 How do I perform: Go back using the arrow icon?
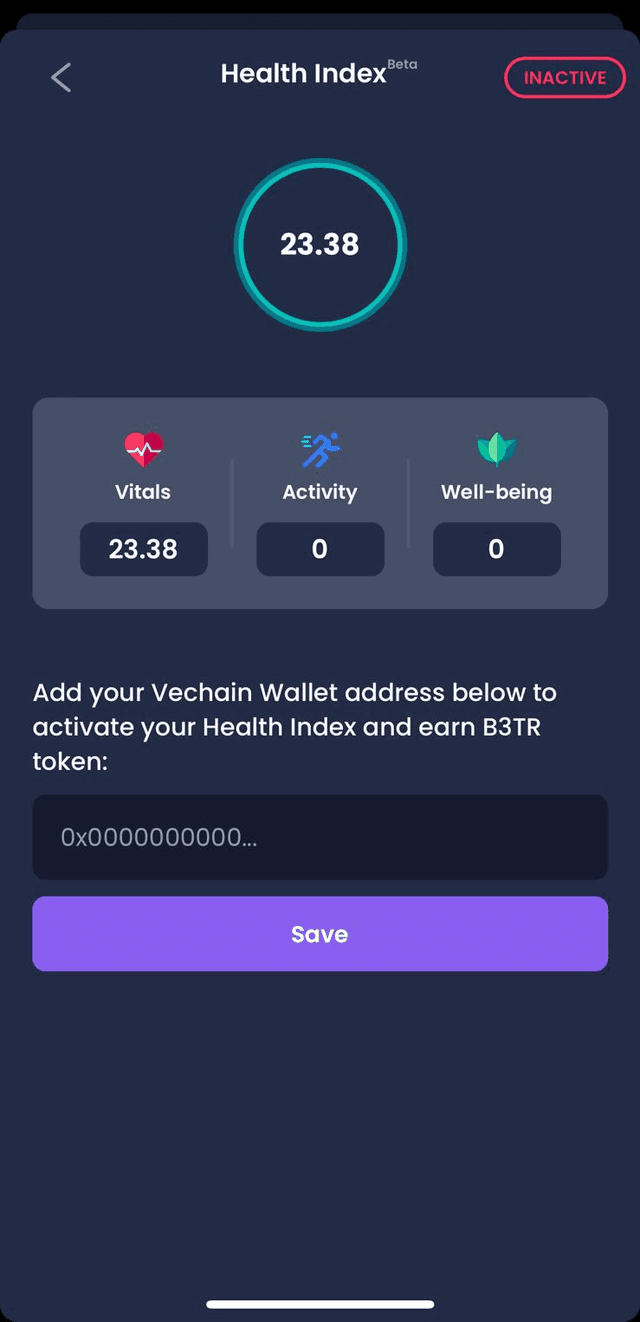point(61,78)
